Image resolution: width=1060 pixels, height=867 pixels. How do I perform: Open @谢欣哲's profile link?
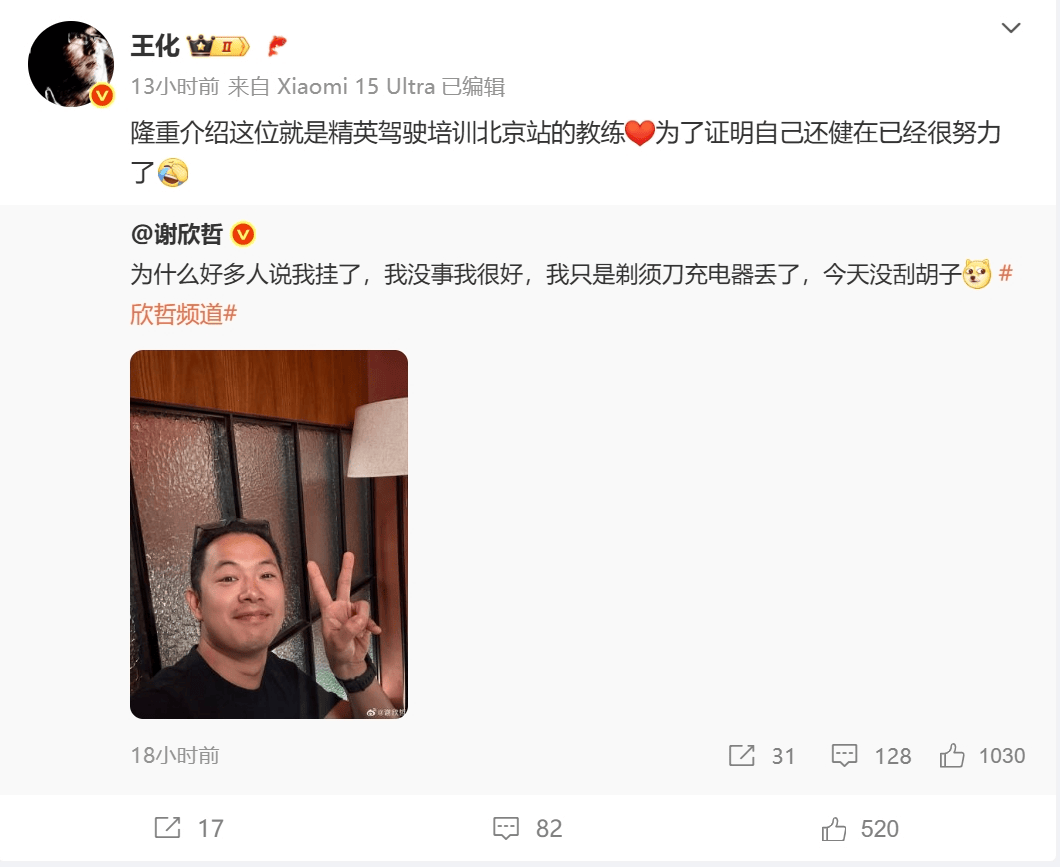coord(177,234)
